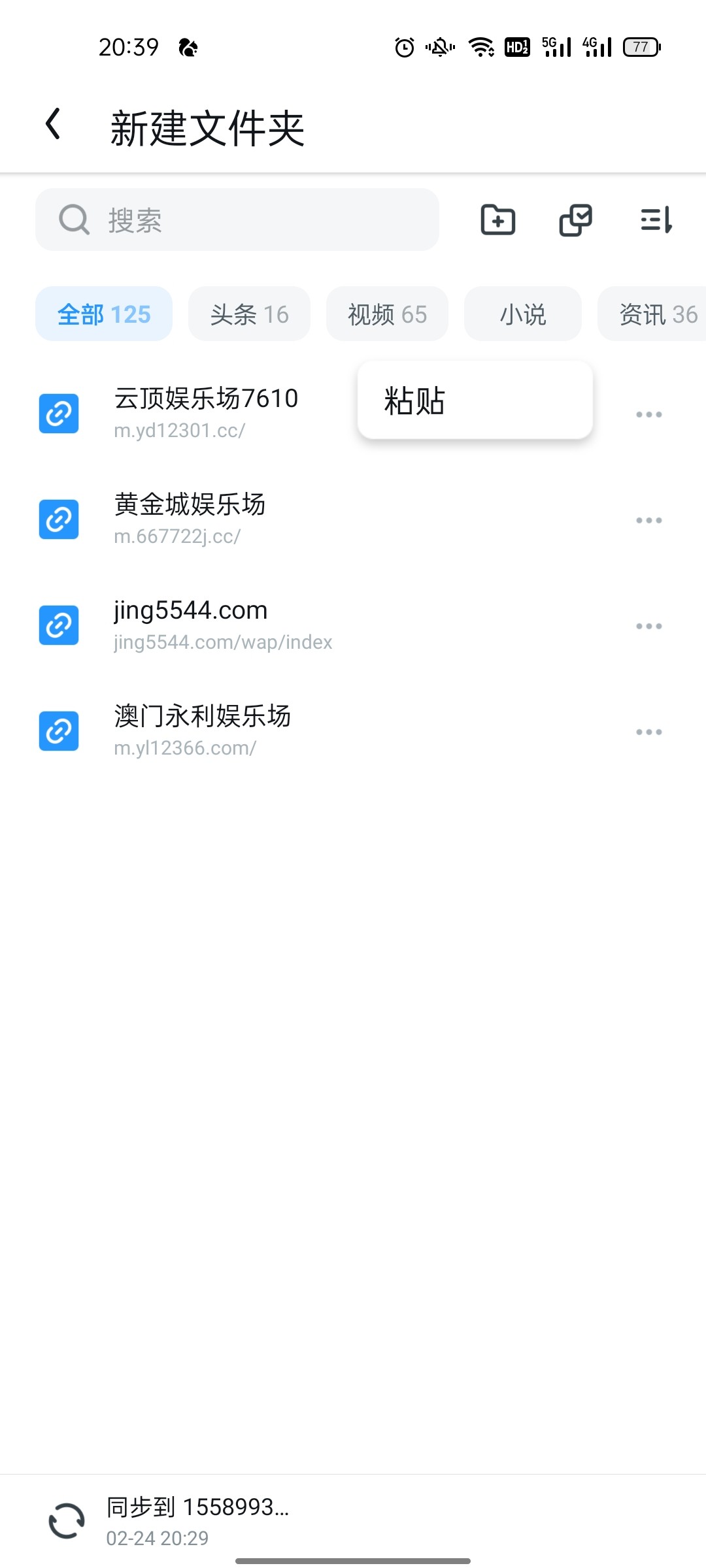Switch to the 头条 16 tab
Screen dimensions: 706x1568
249,314
